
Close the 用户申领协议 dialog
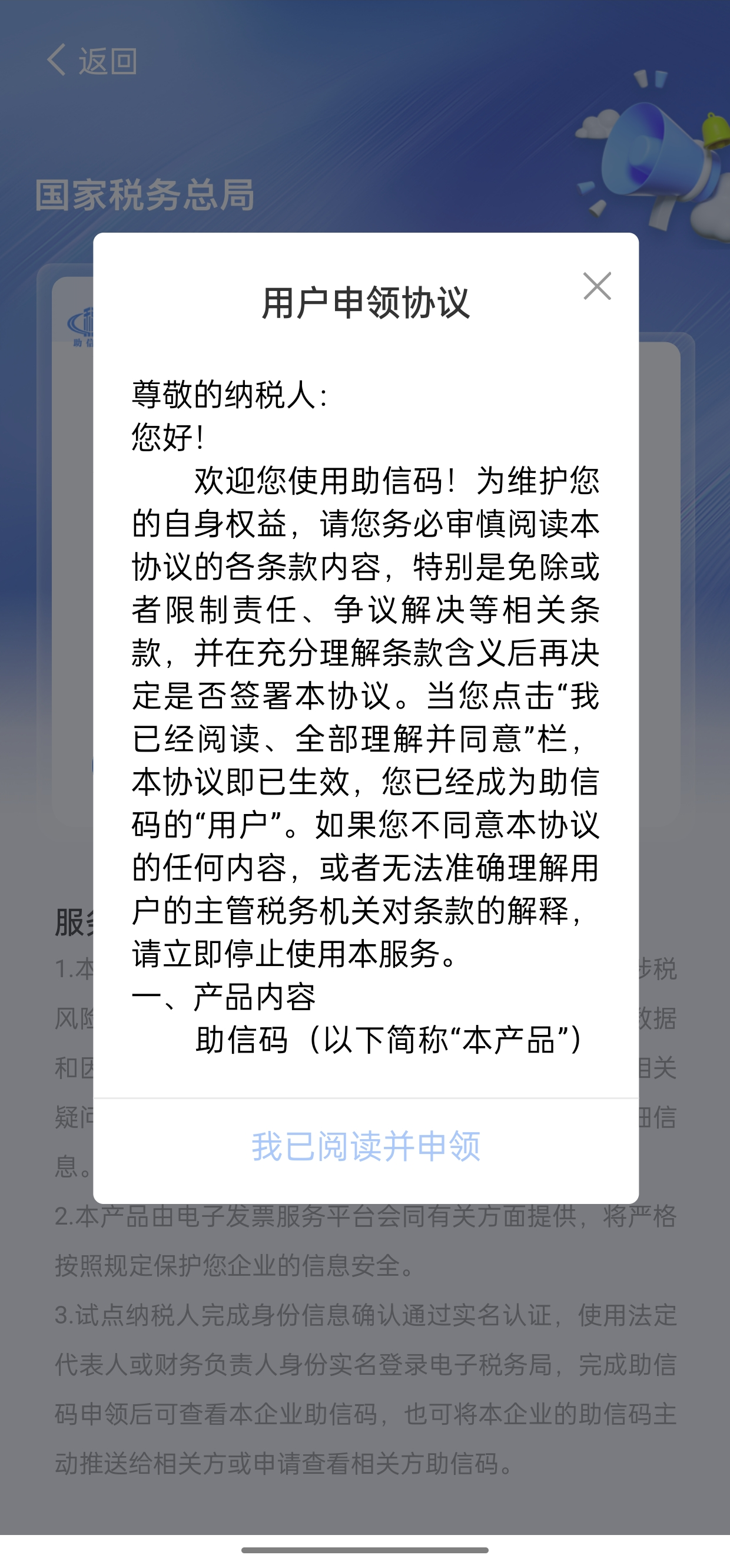[597, 286]
